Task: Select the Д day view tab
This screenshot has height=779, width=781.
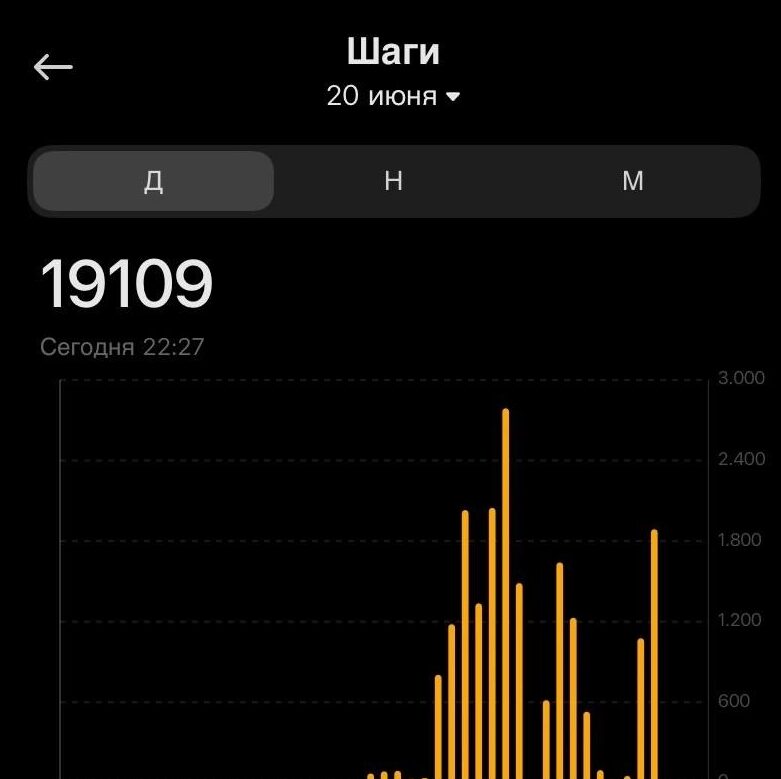Action: pyautogui.click(x=153, y=181)
